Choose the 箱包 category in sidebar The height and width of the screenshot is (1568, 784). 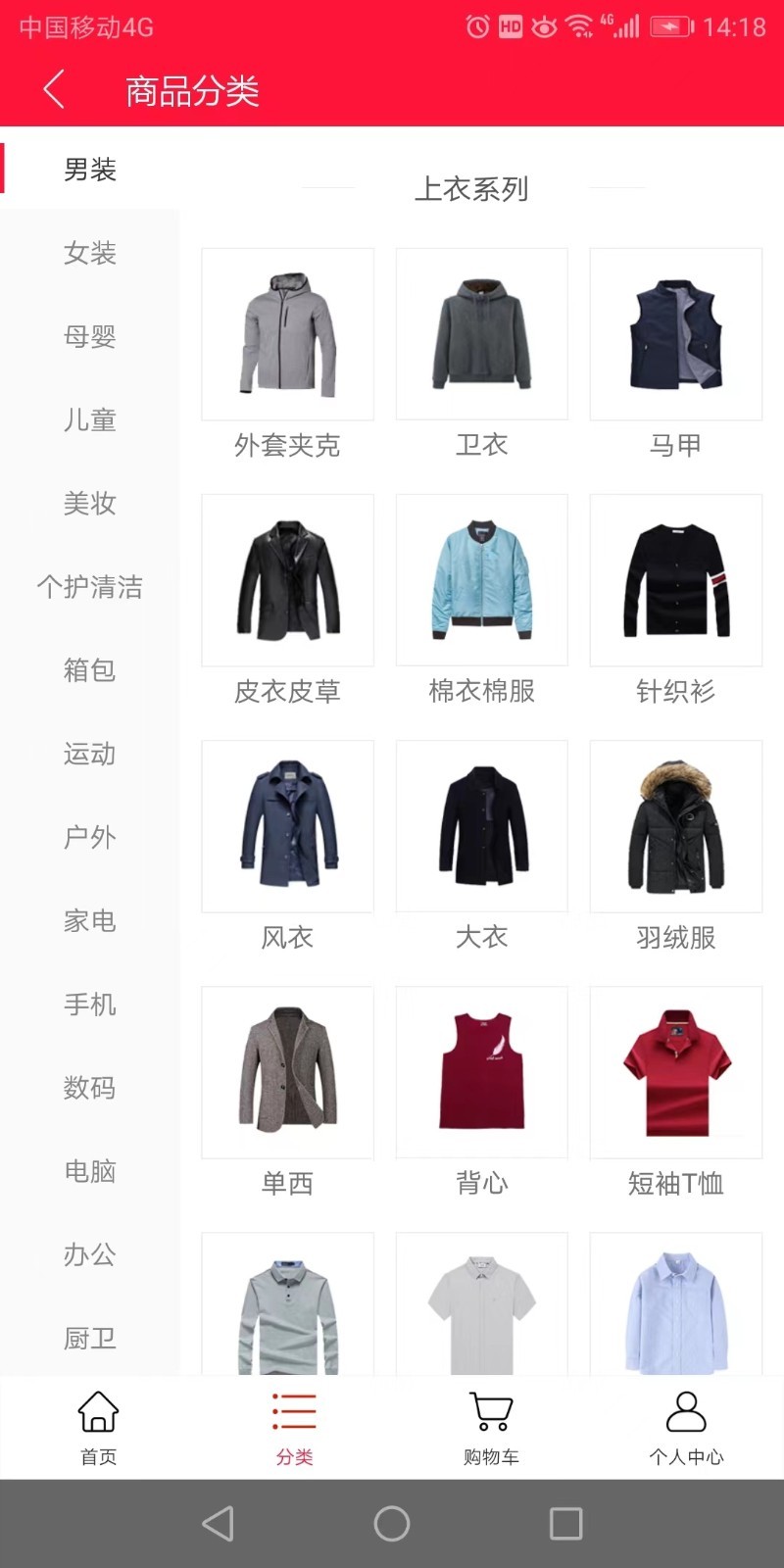(x=90, y=669)
